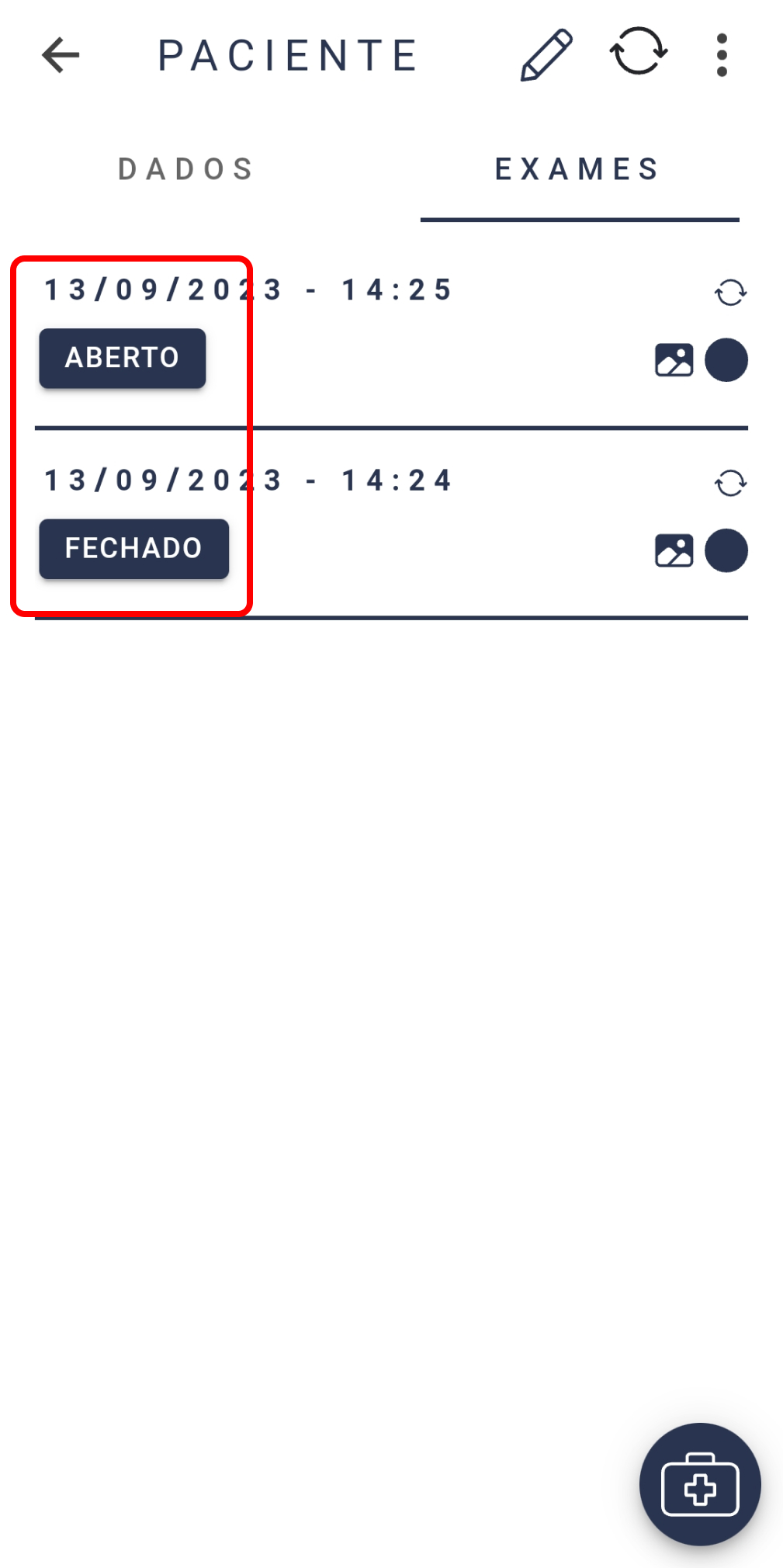Tap the Aberto status button
The image size is (783, 1568).
(x=123, y=358)
